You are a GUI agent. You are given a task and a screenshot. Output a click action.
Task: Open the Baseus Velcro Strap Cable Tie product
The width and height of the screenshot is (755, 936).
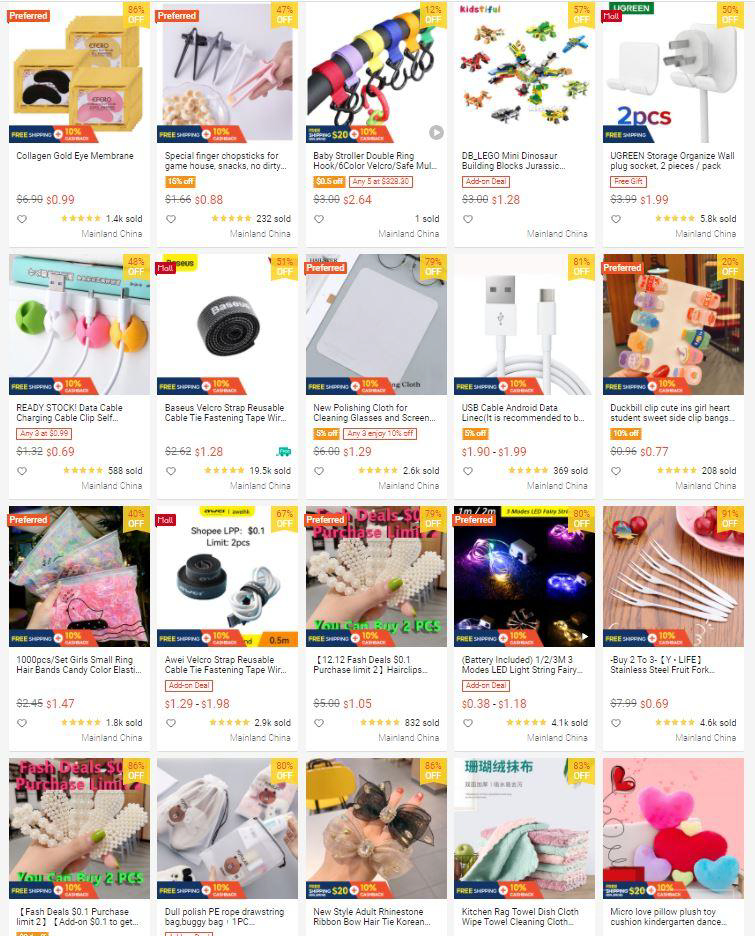pos(228,325)
